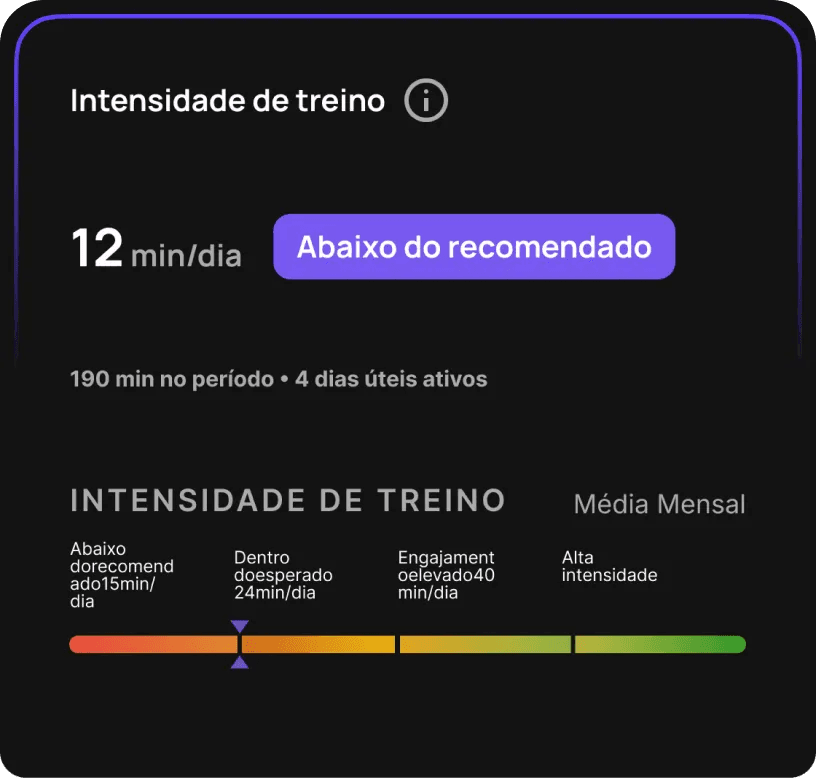The width and height of the screenshot is (816, 779).
Task: Open the Intensidade de treino info icon
Action: (426, 101)
